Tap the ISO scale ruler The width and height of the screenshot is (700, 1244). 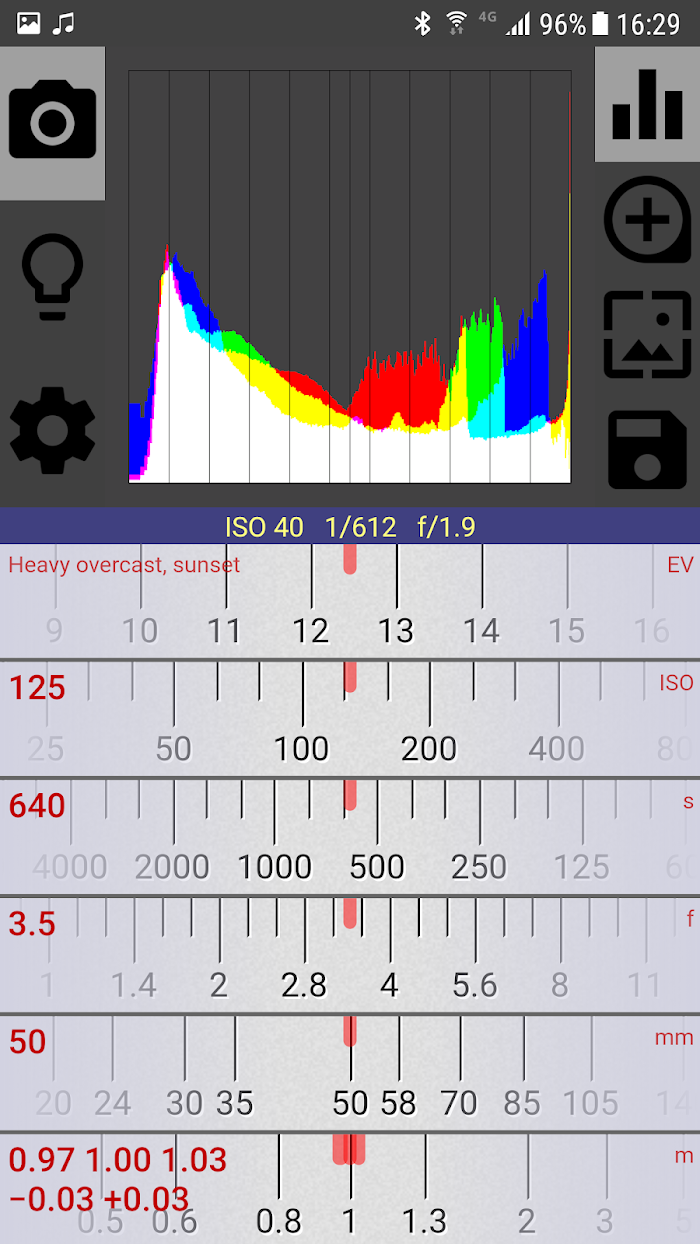(x=350, y=719)
